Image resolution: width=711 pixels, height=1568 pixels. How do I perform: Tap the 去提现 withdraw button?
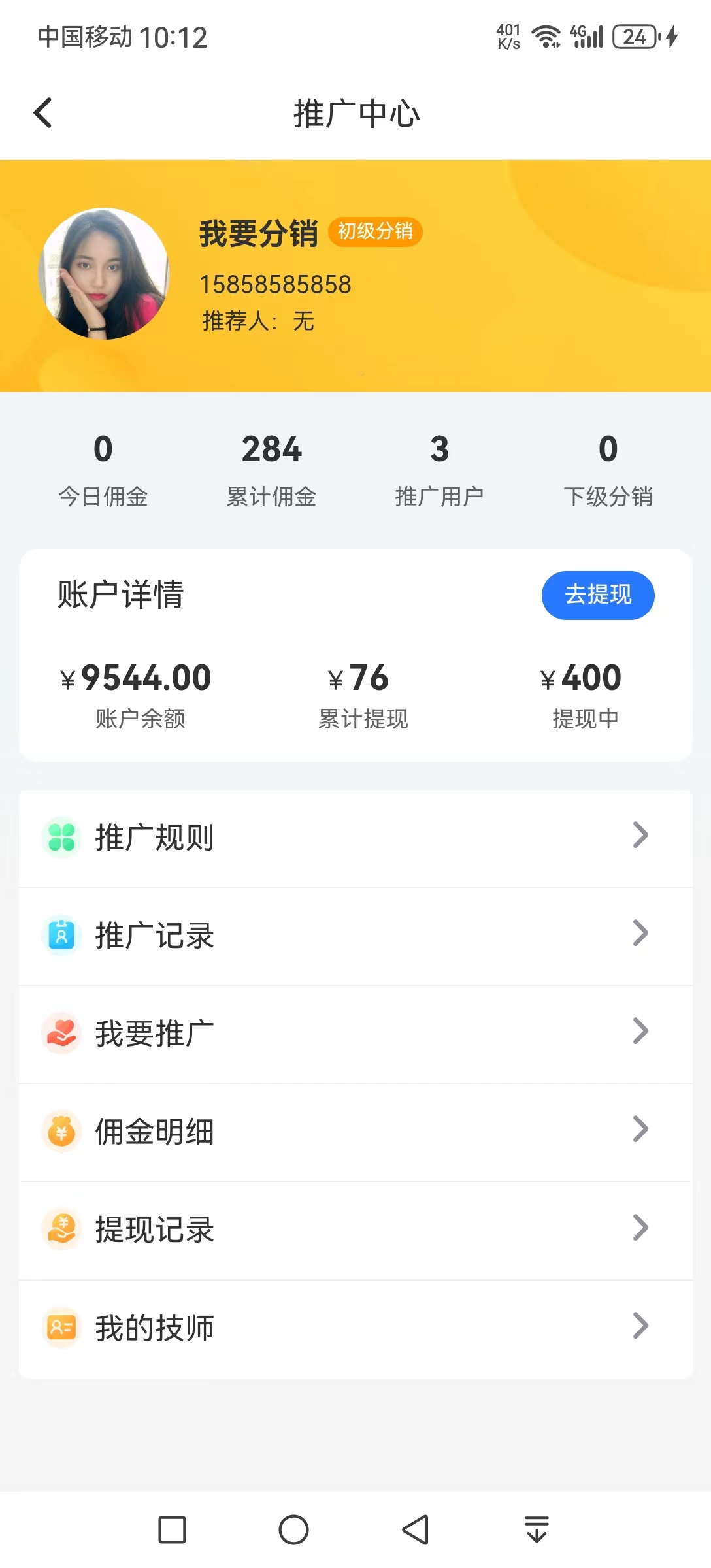[x=597, y=595]
